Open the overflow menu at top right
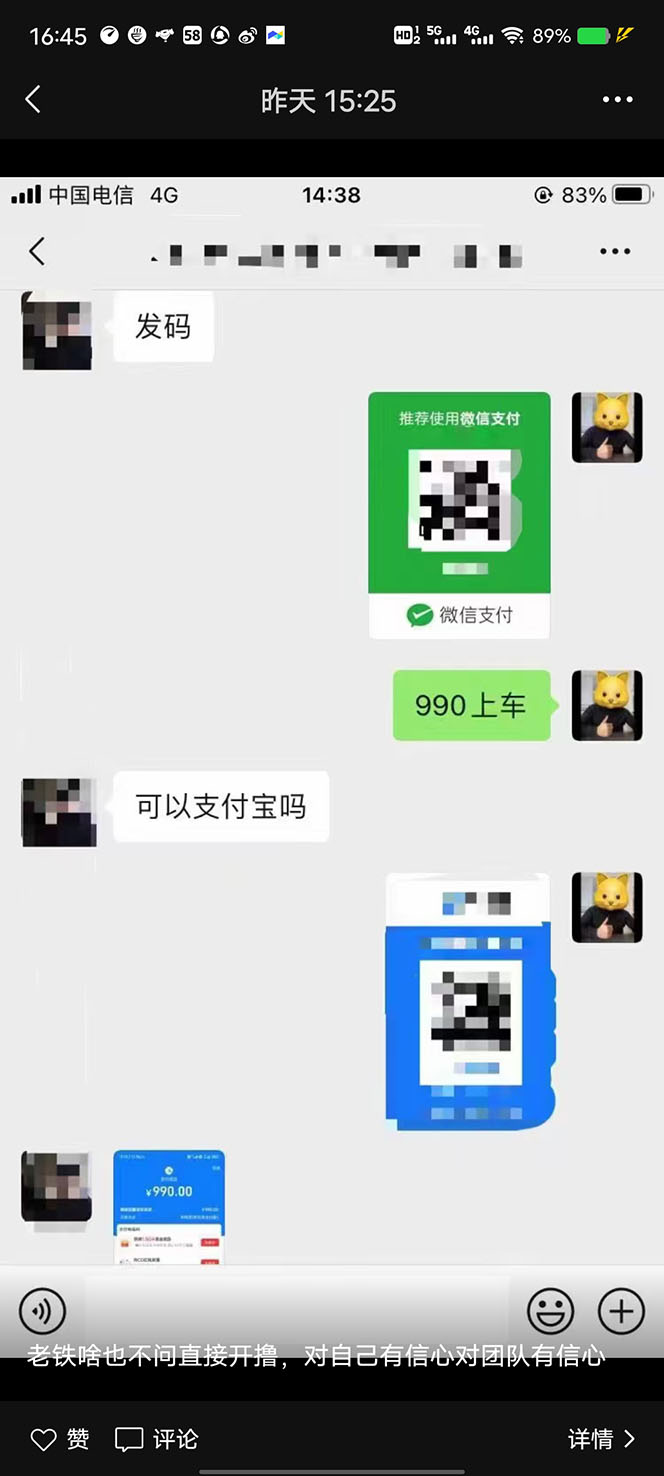This screenshot has width=664, height=1476. [x=617, y=100]
